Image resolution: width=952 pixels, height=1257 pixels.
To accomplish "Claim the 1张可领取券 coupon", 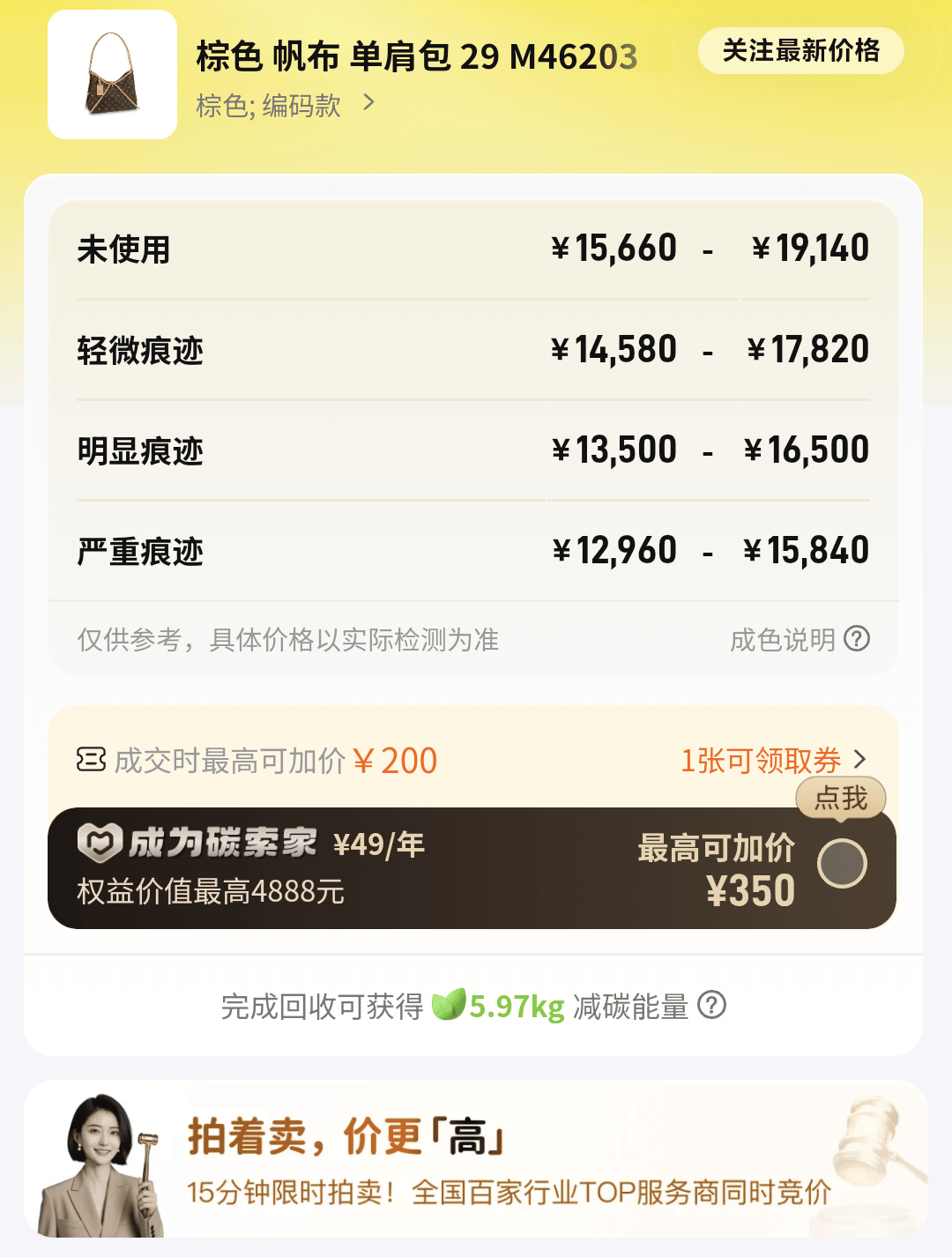I will 773,760.
